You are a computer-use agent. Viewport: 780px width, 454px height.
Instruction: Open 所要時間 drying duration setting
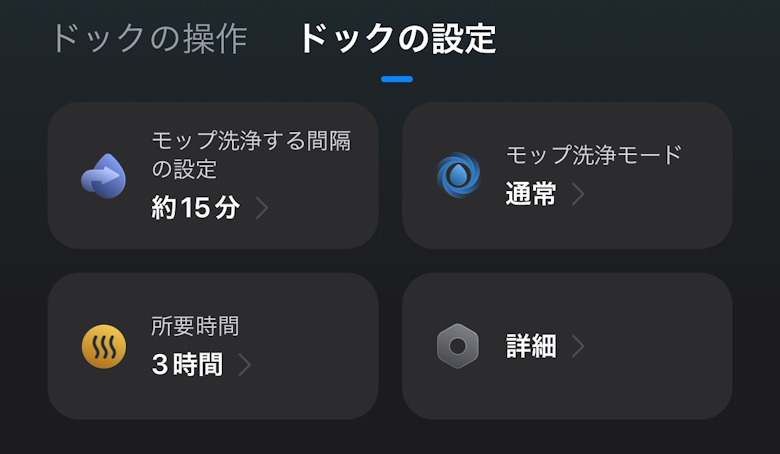213,346
